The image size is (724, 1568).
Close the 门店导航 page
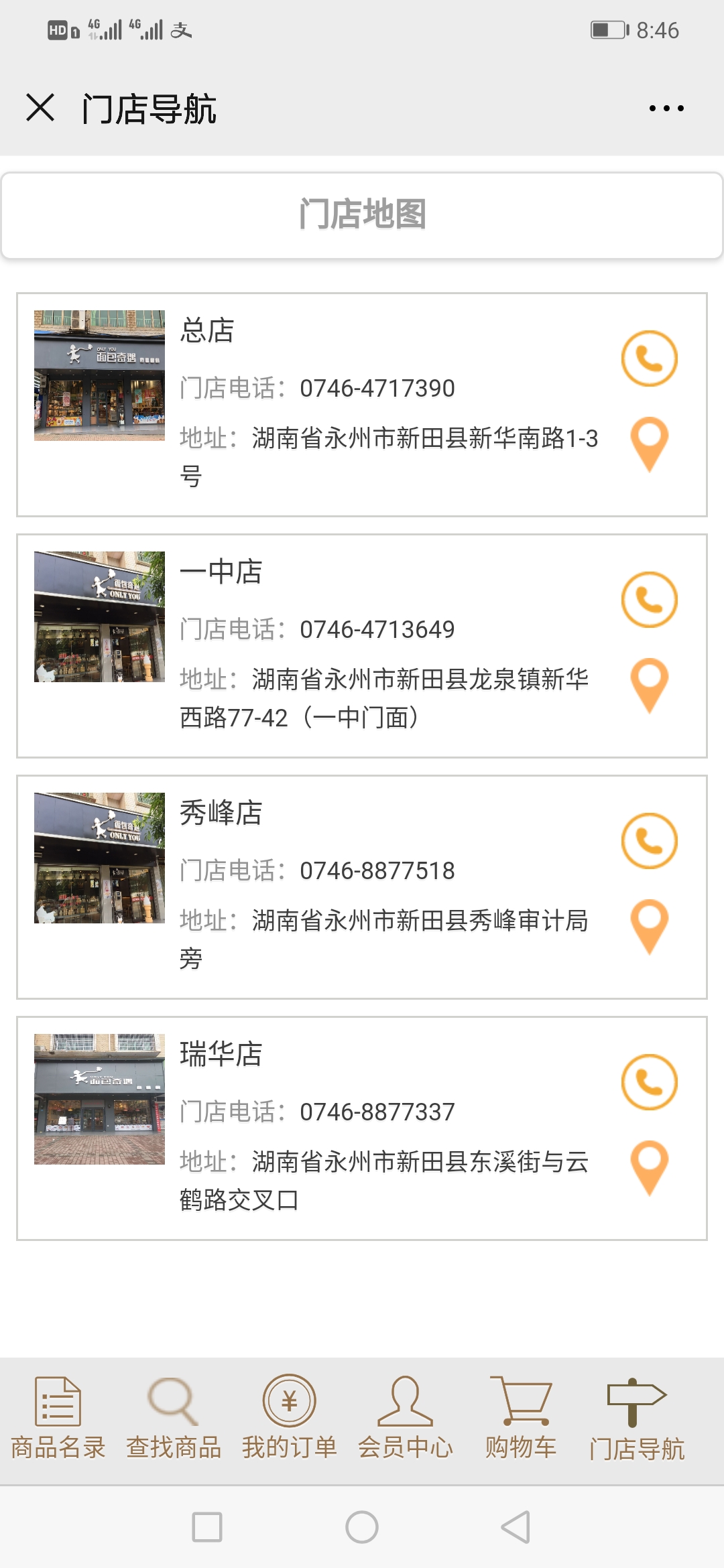coord(40,108)
